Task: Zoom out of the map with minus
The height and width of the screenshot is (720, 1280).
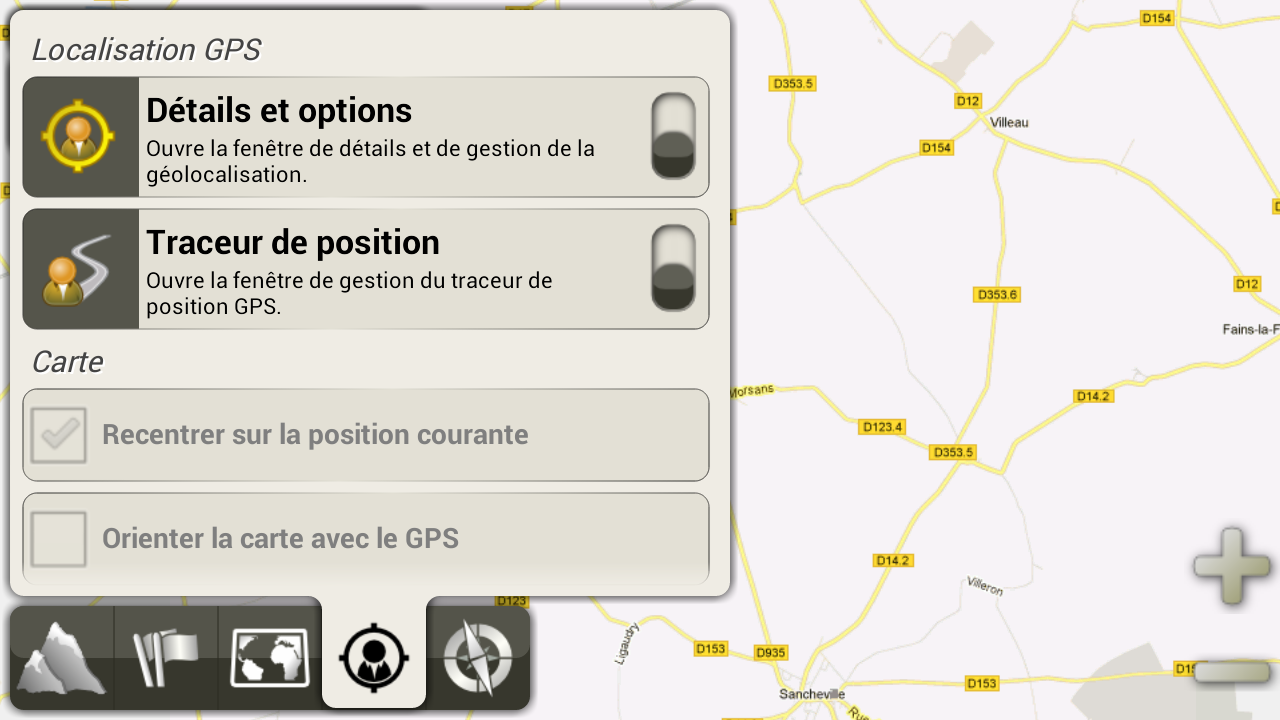Action: pyautogui.click(x=1231, y=672)
